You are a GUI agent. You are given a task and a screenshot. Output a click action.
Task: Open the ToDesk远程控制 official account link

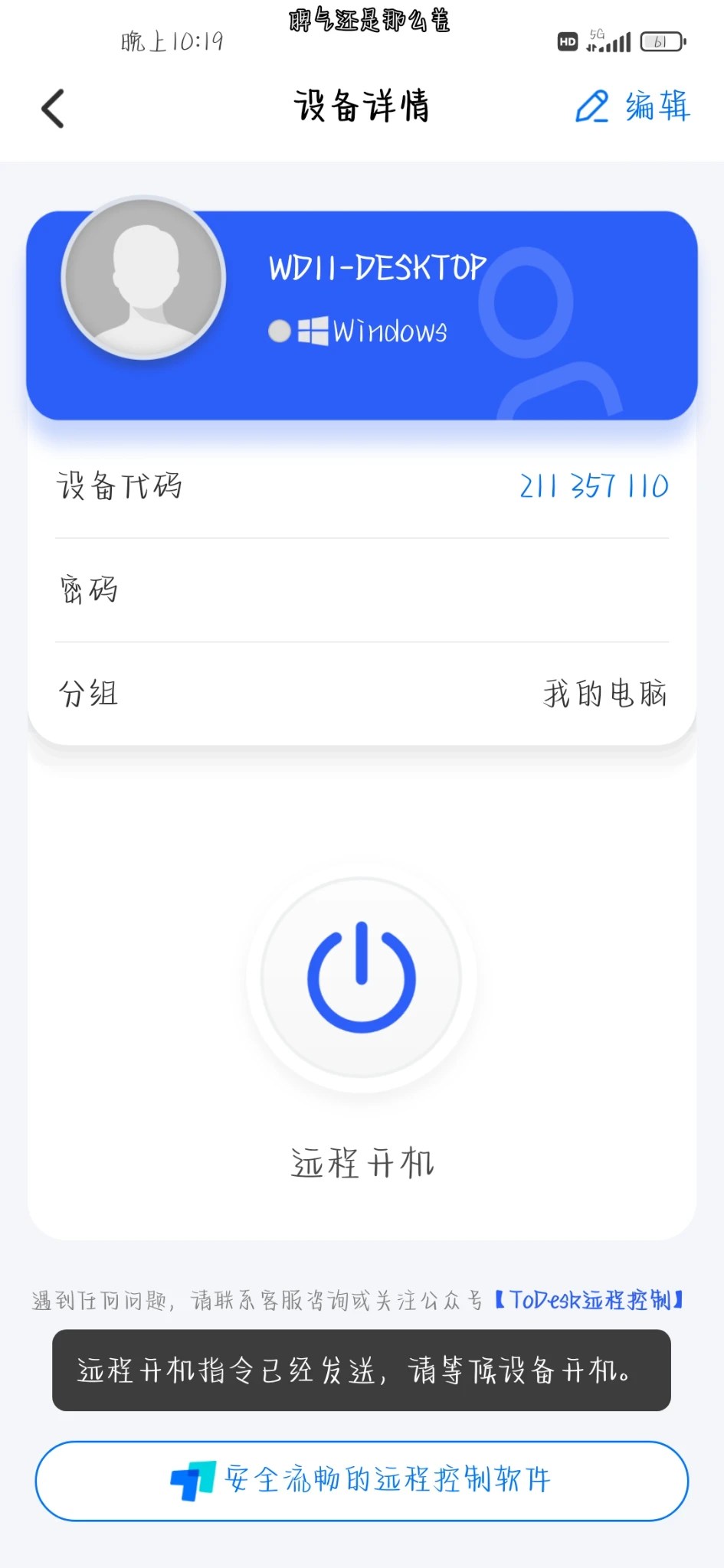(x=588, y=1300)
